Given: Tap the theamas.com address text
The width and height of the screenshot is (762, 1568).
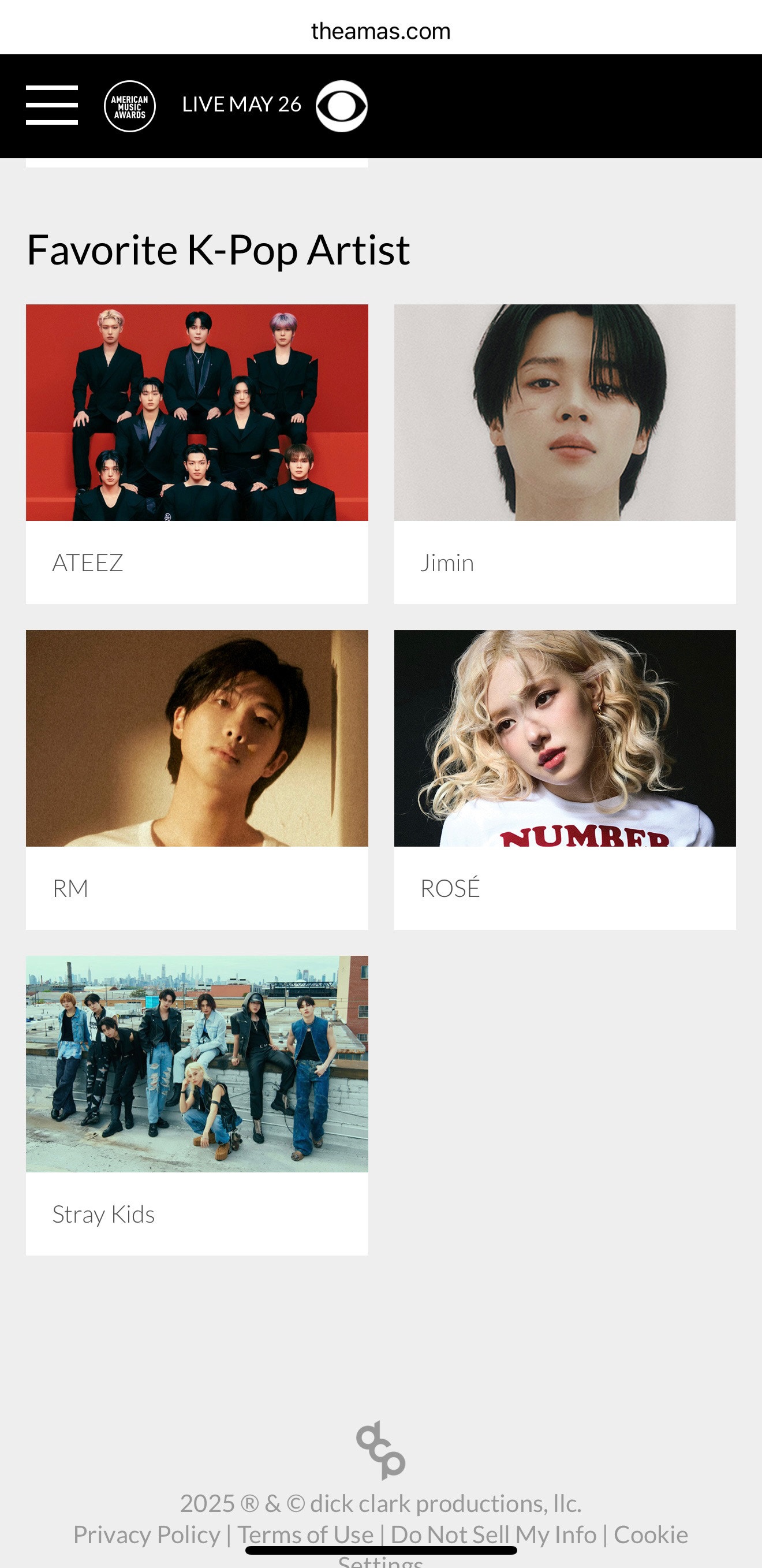Looking at the screenshot, I should click(x=380, y=31).
